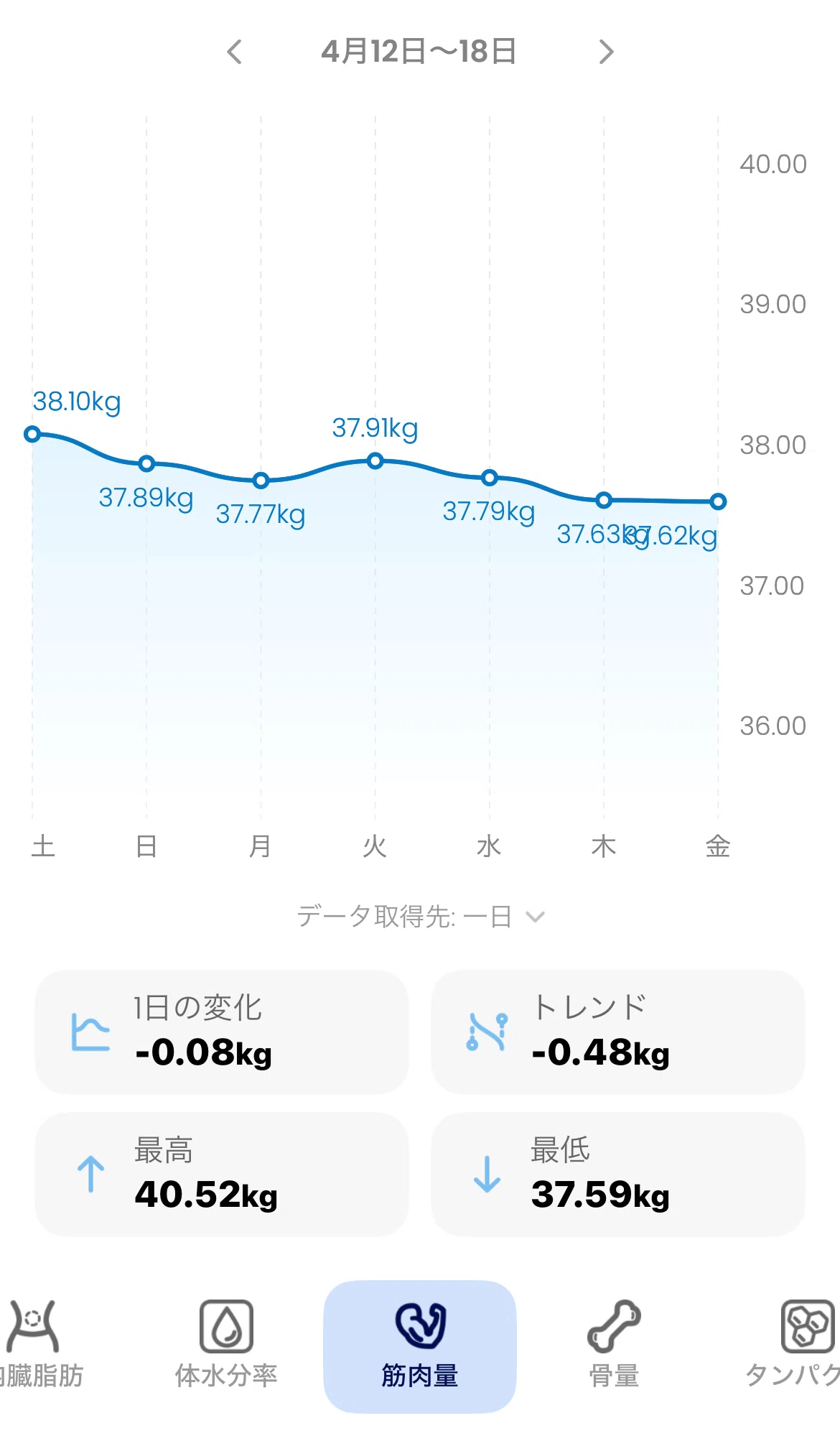The height and width of the screenshot is (1431, 840).
Task: Select the 筋肉量 tab
Action: coord(420,1346)
